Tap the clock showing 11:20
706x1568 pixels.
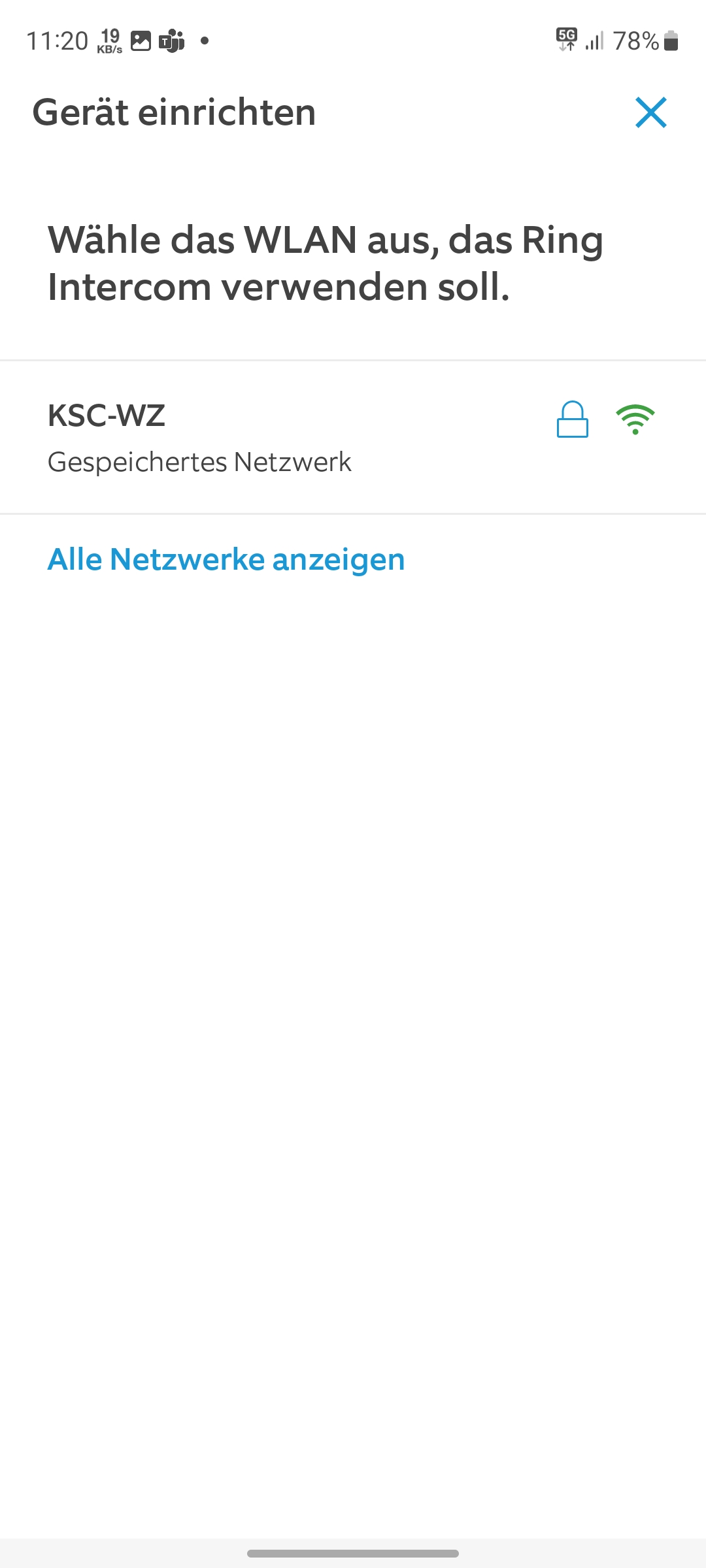pos(58,41)
